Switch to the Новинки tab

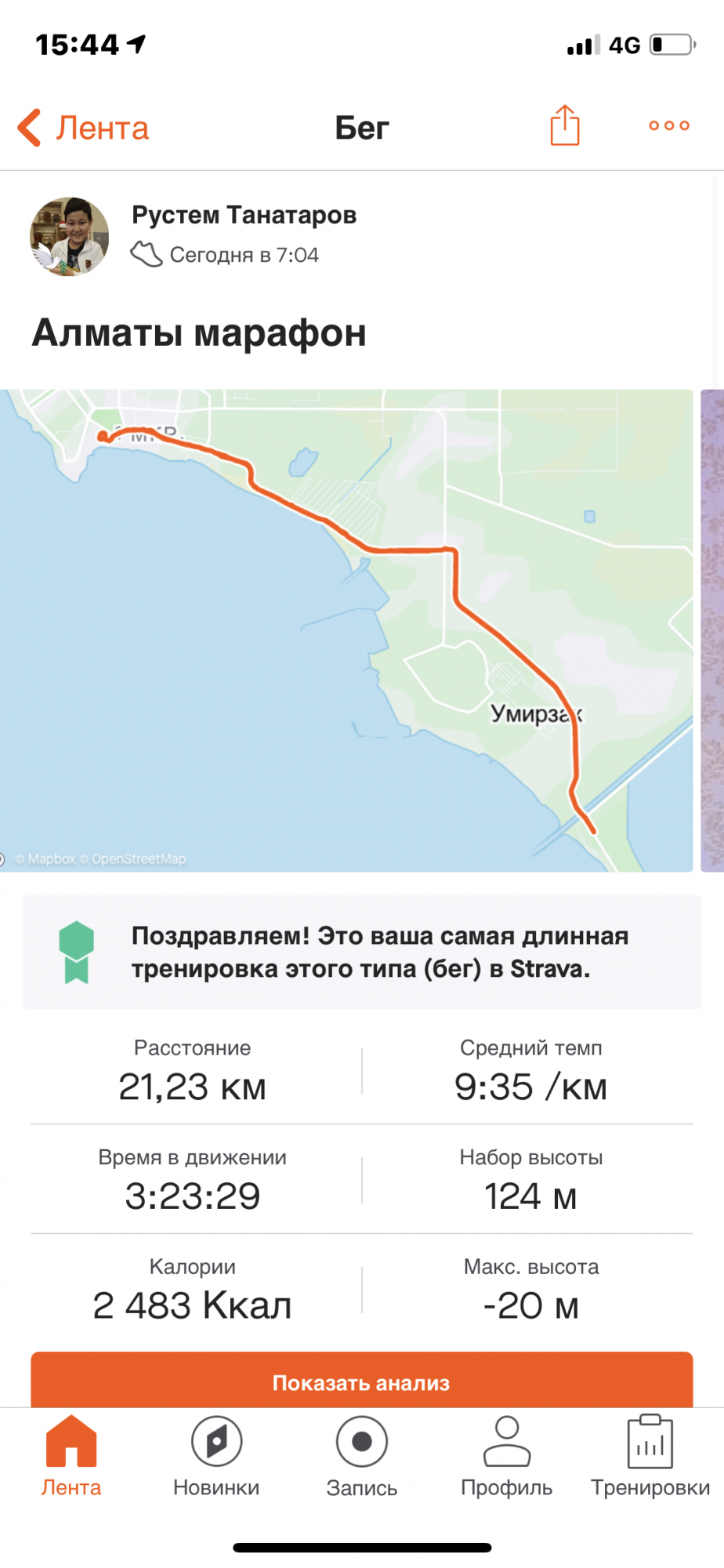tap(216, 1455)
